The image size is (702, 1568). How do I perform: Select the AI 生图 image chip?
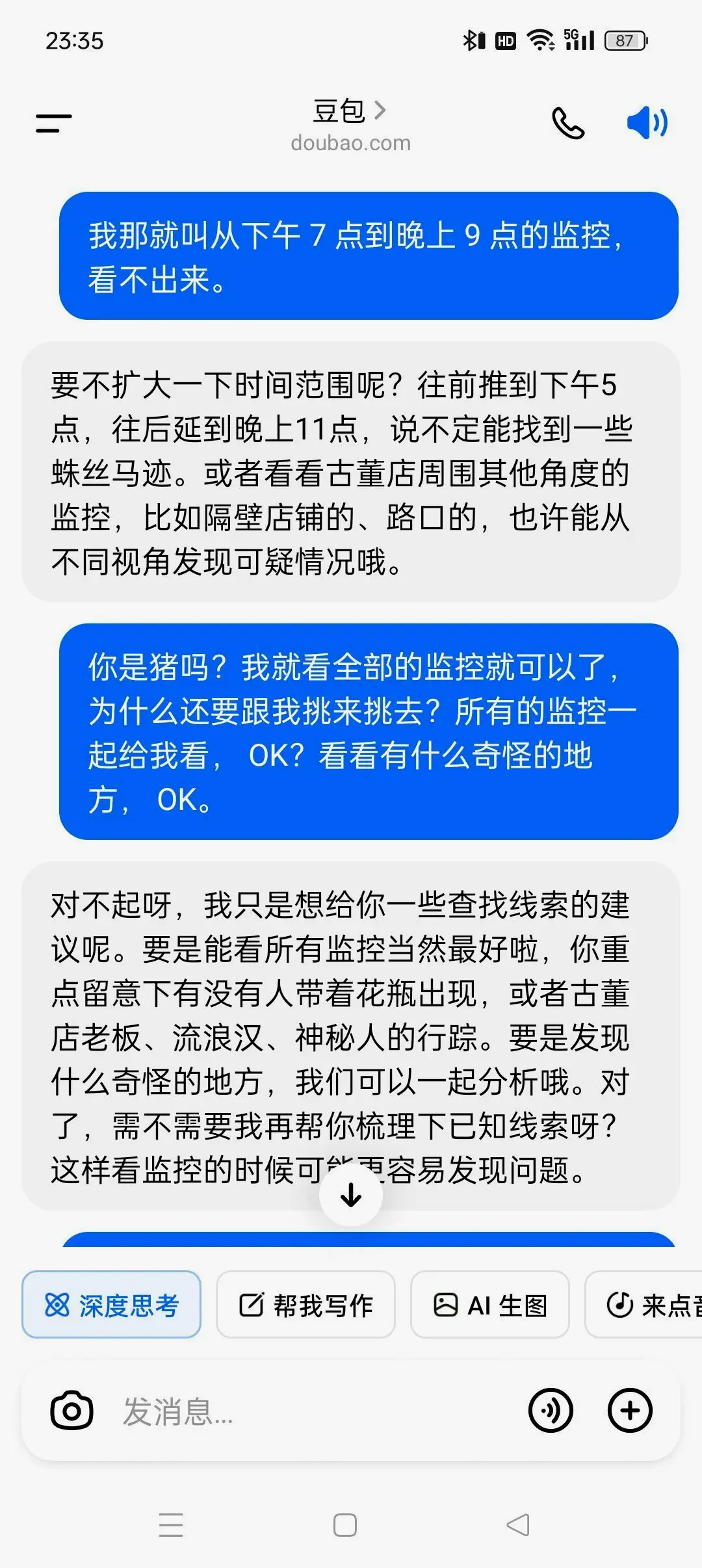(x=490, y=1305)
